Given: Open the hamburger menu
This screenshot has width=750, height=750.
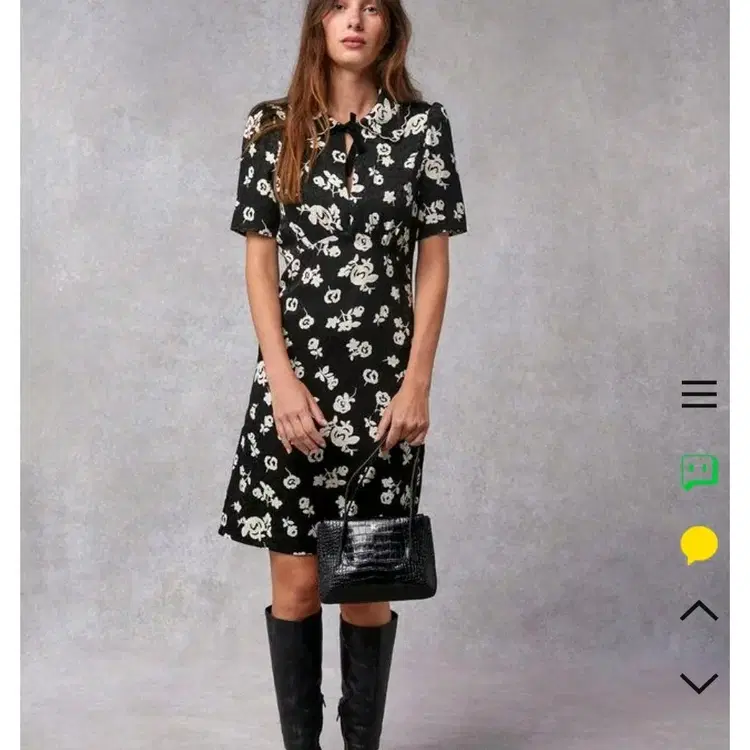Looking at the screenshot, I should (699, 394).
